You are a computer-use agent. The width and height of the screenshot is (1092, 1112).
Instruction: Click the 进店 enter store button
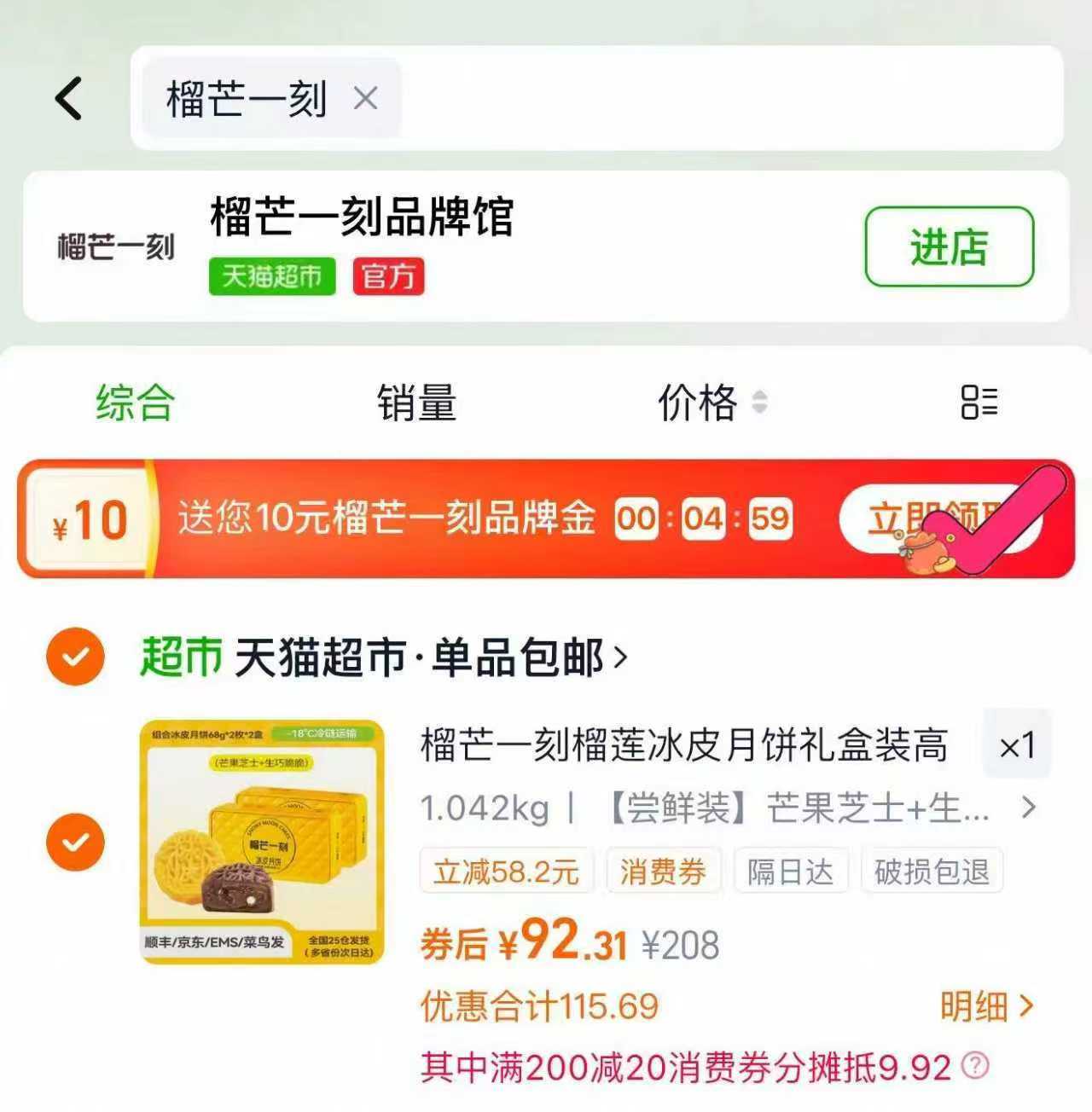[x=950, y=245]
